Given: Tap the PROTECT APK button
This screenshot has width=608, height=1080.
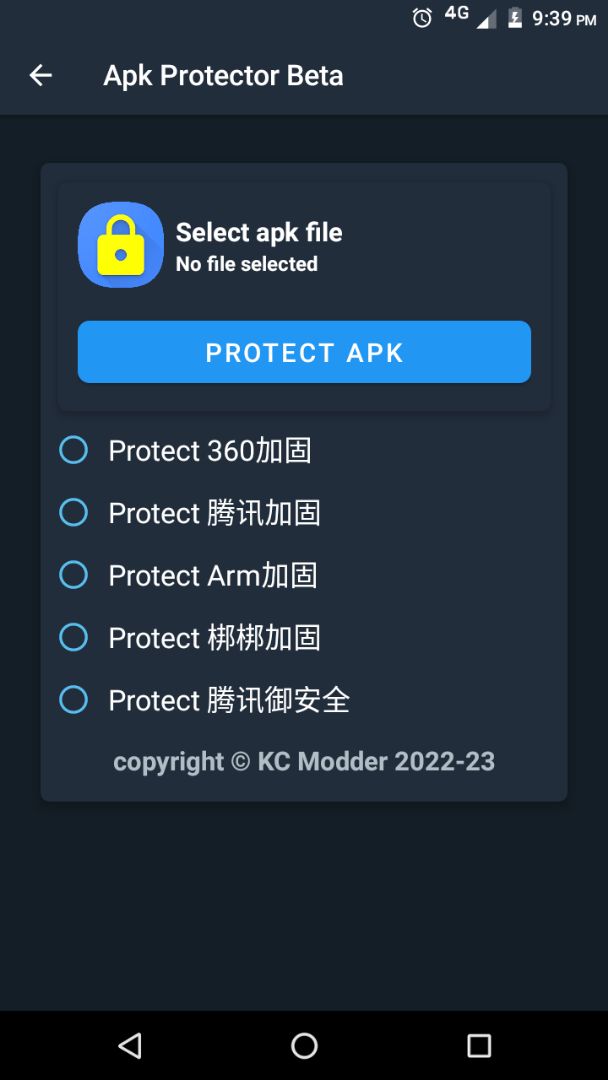Looking at the screenshot, I should pyautogui.click(x=304, y=352).
